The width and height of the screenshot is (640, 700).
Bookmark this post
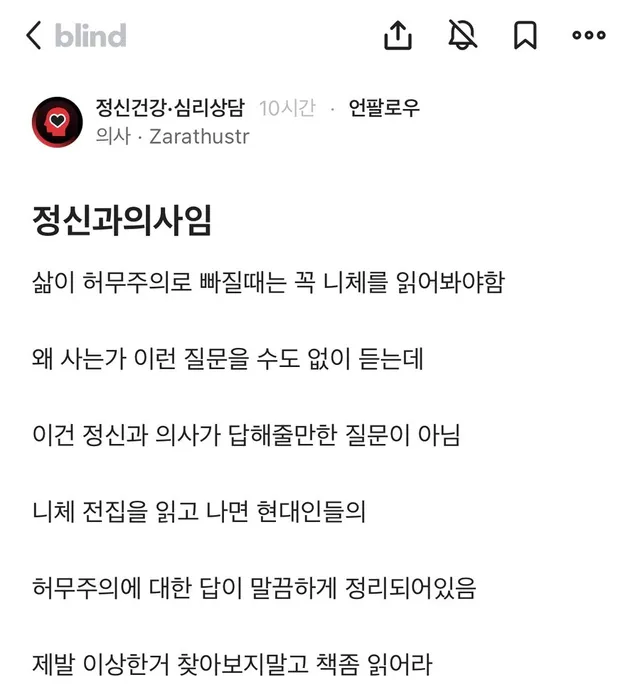pyautogui.click(x=525, y=36)
